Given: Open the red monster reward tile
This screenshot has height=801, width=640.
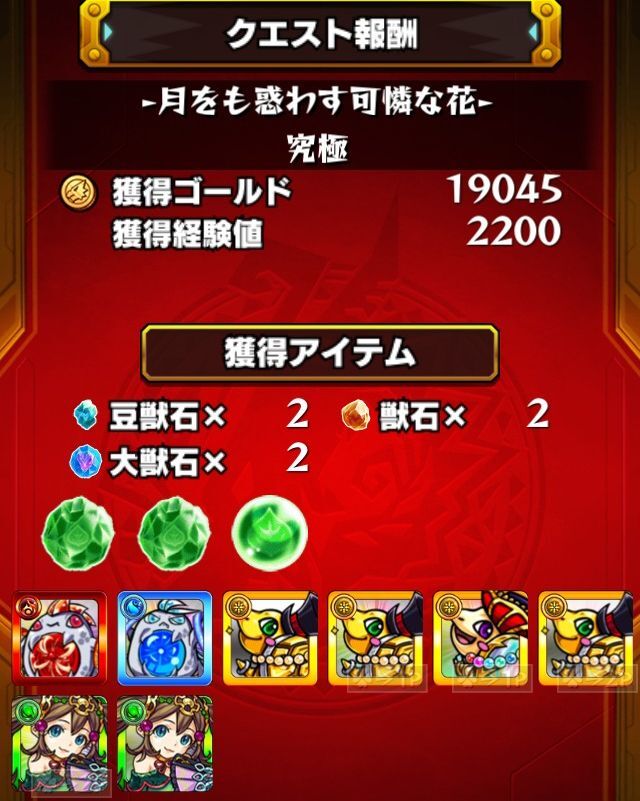Looking at the screenshot, I should tap(59, 637).
